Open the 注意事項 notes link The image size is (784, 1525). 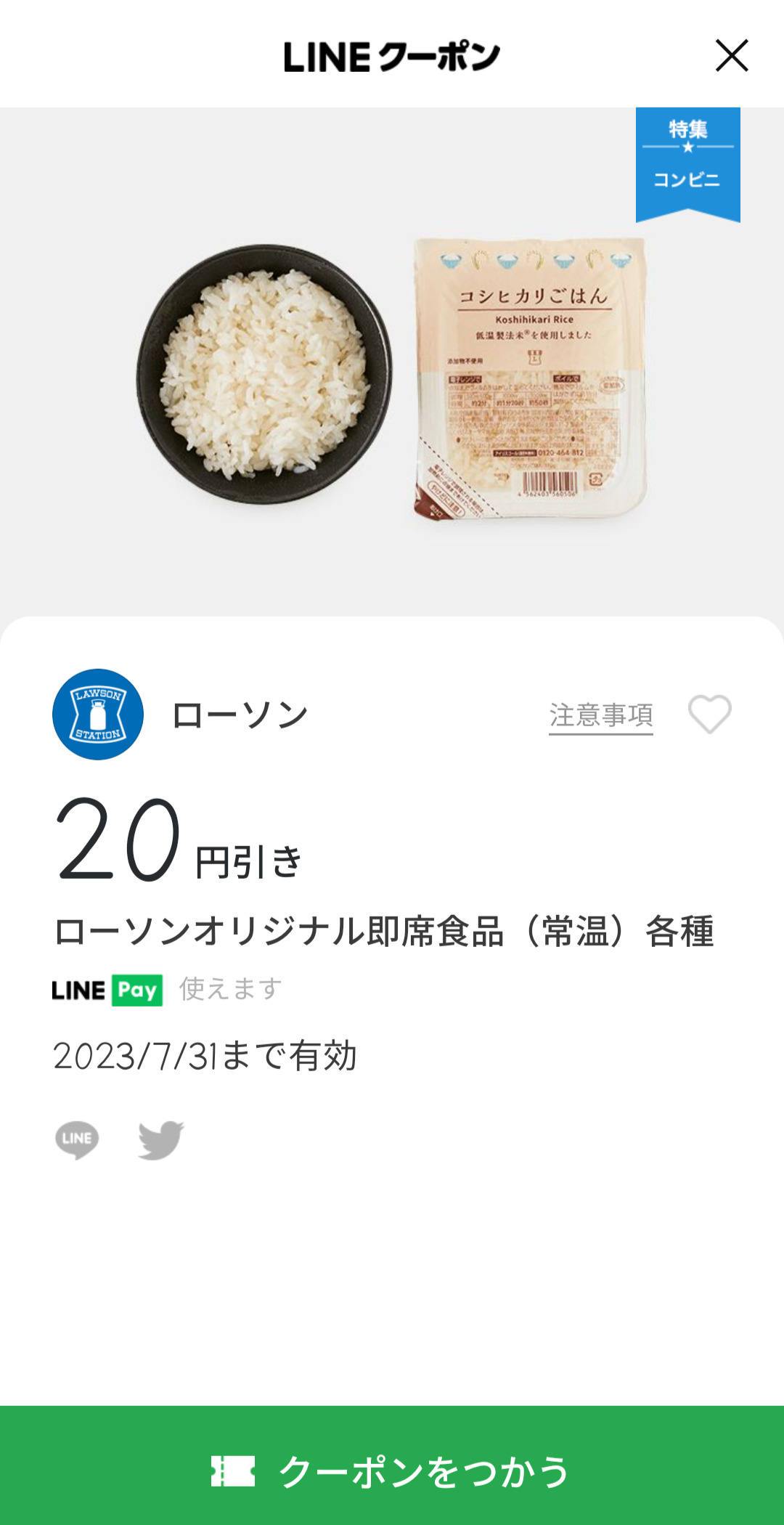(600, 715)
